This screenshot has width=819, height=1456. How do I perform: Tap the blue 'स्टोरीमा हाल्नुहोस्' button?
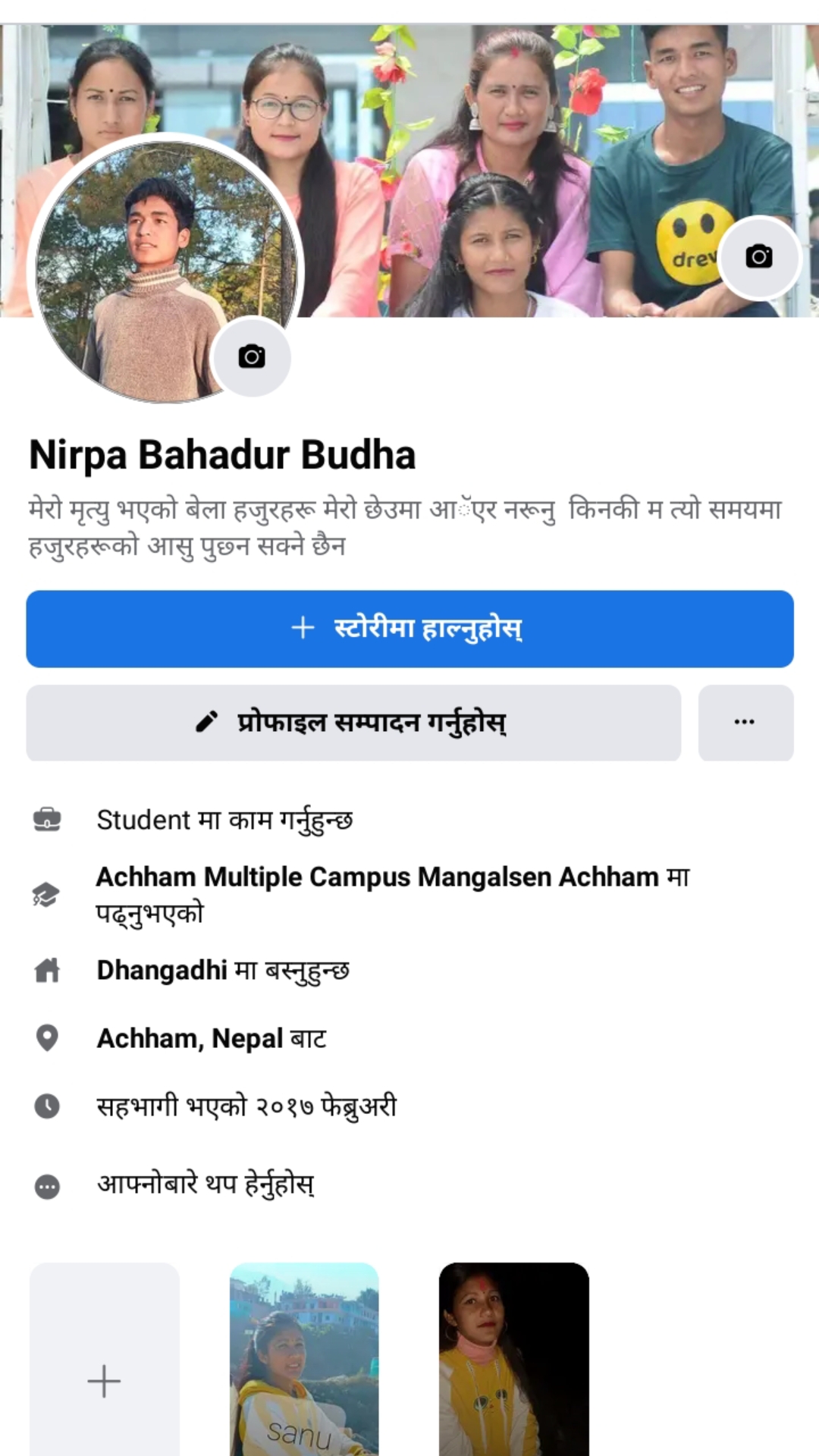coord(409,629)
